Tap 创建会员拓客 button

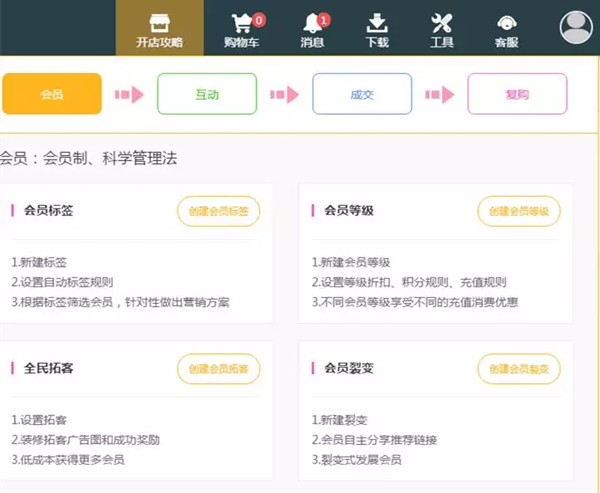pyautogui.click(x=219, y=369)
